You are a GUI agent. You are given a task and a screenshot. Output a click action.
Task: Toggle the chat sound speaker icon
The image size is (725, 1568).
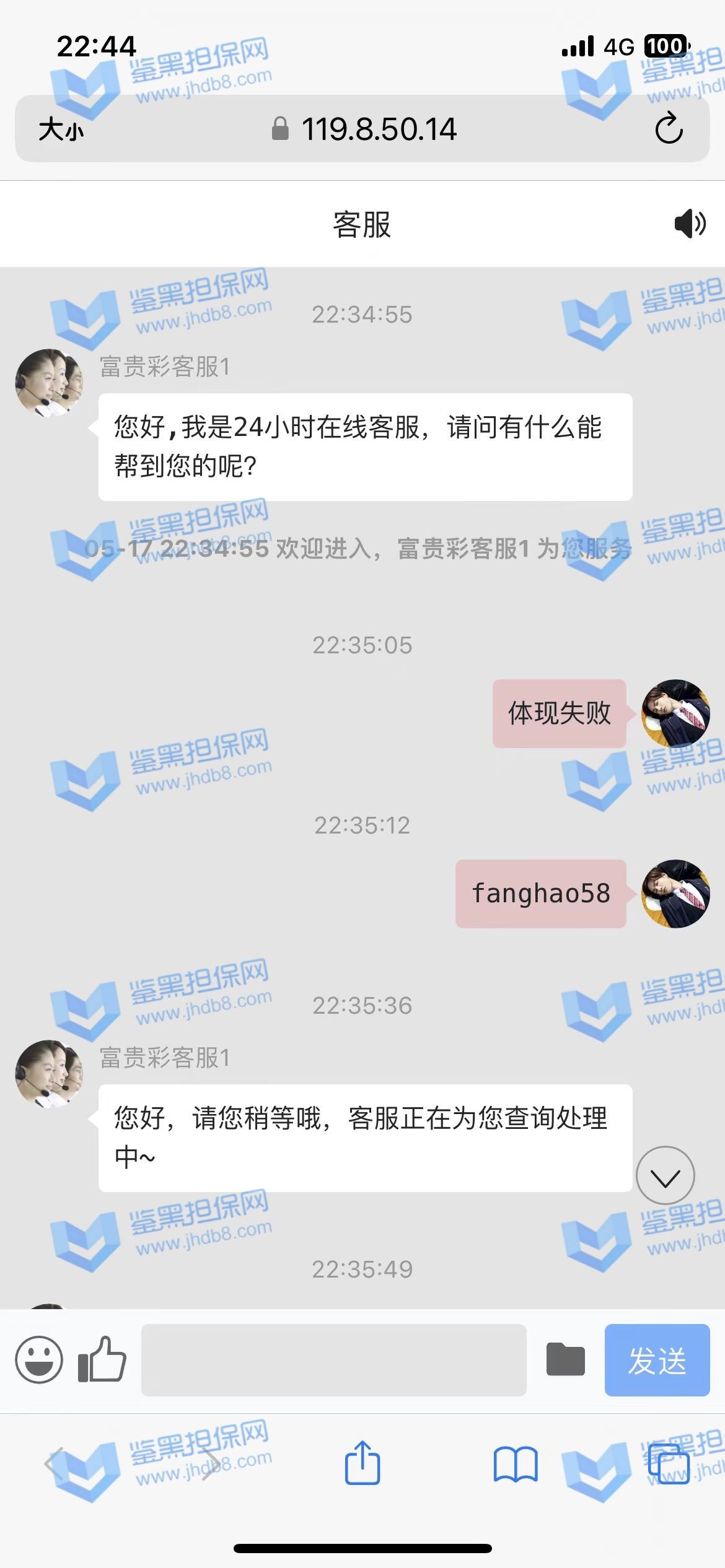click(689, 224)
